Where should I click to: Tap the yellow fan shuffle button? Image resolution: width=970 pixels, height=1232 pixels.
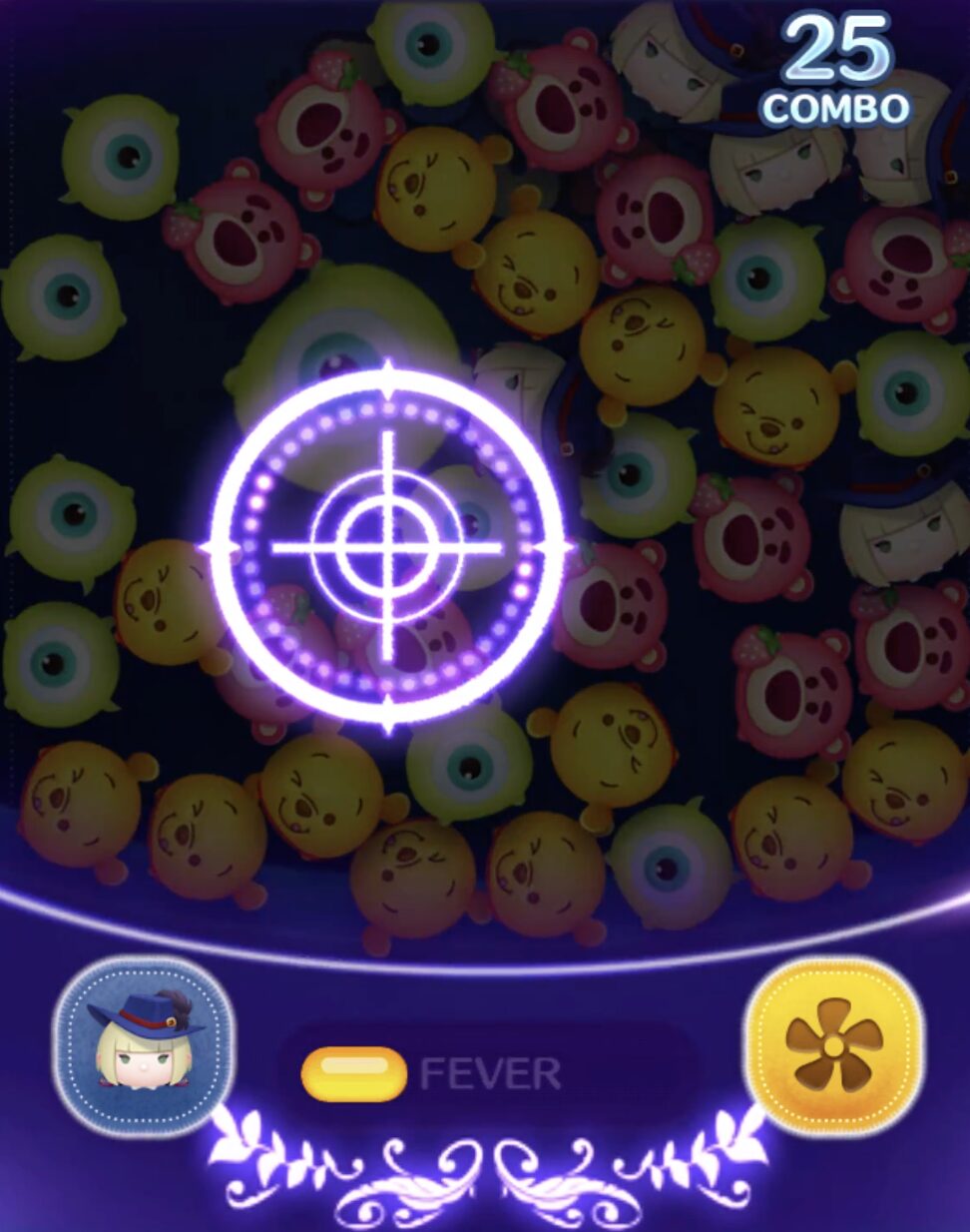[x=833, y=1046]
